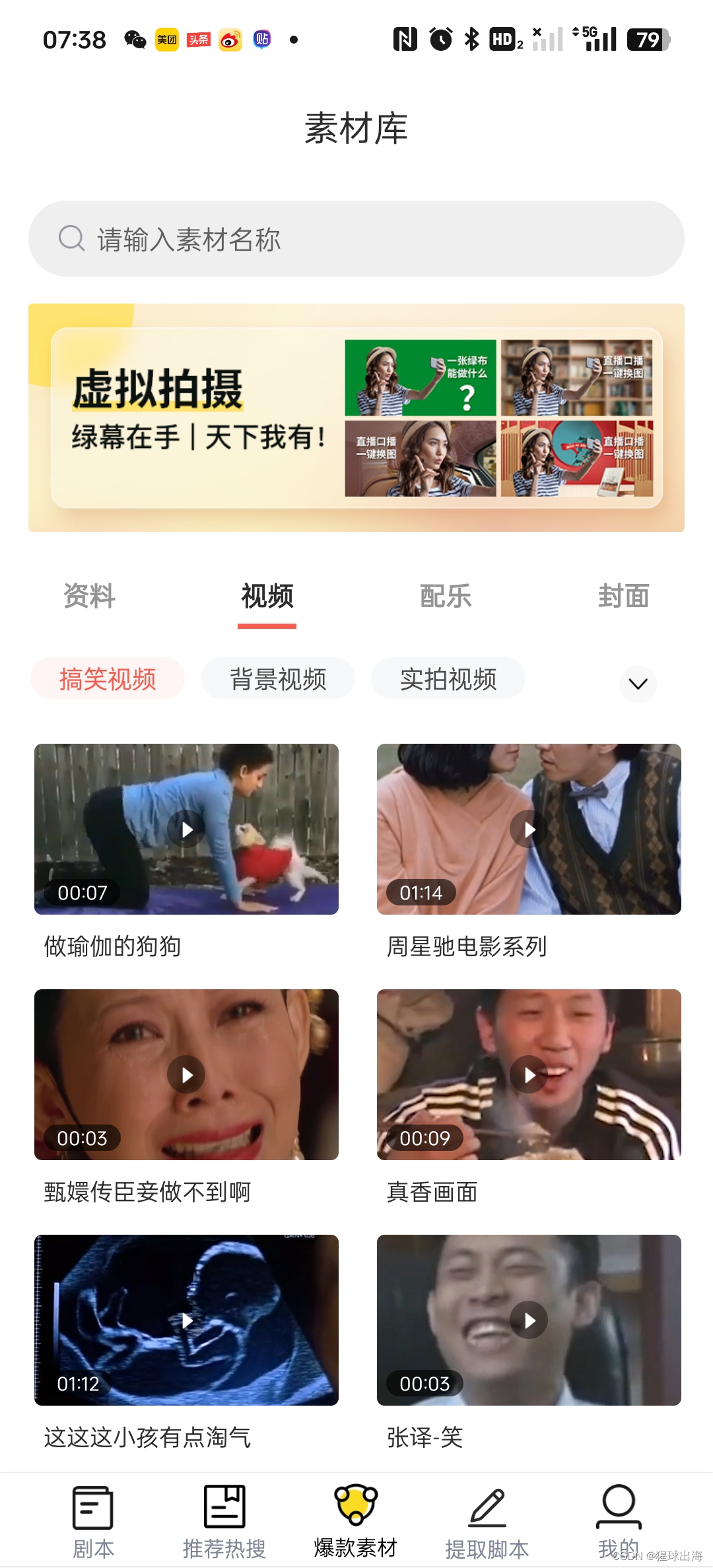Choose the 实拍视频 chip
713x1568 pixels.
(448, 678)
